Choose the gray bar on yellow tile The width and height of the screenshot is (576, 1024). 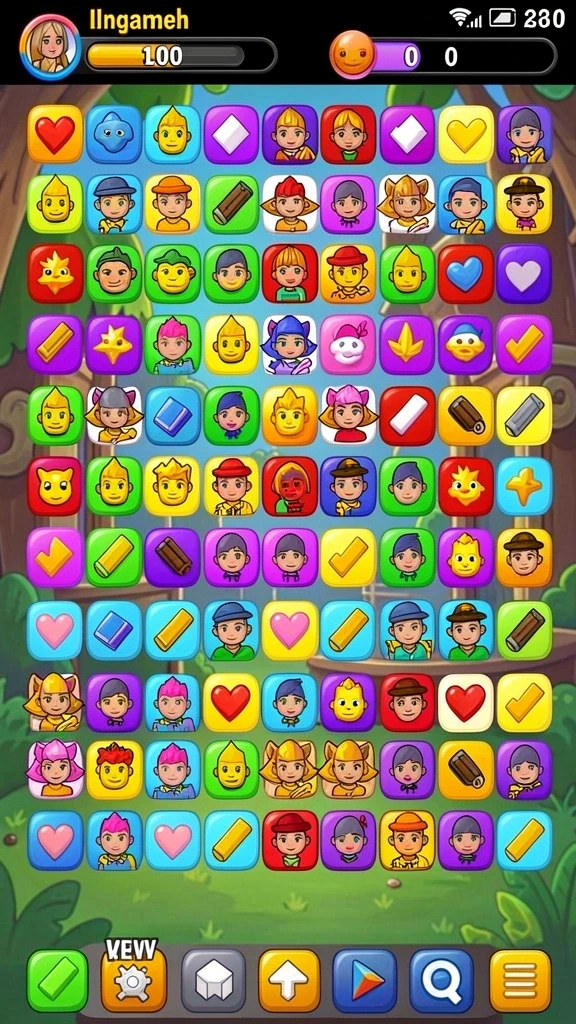point(524,415)
